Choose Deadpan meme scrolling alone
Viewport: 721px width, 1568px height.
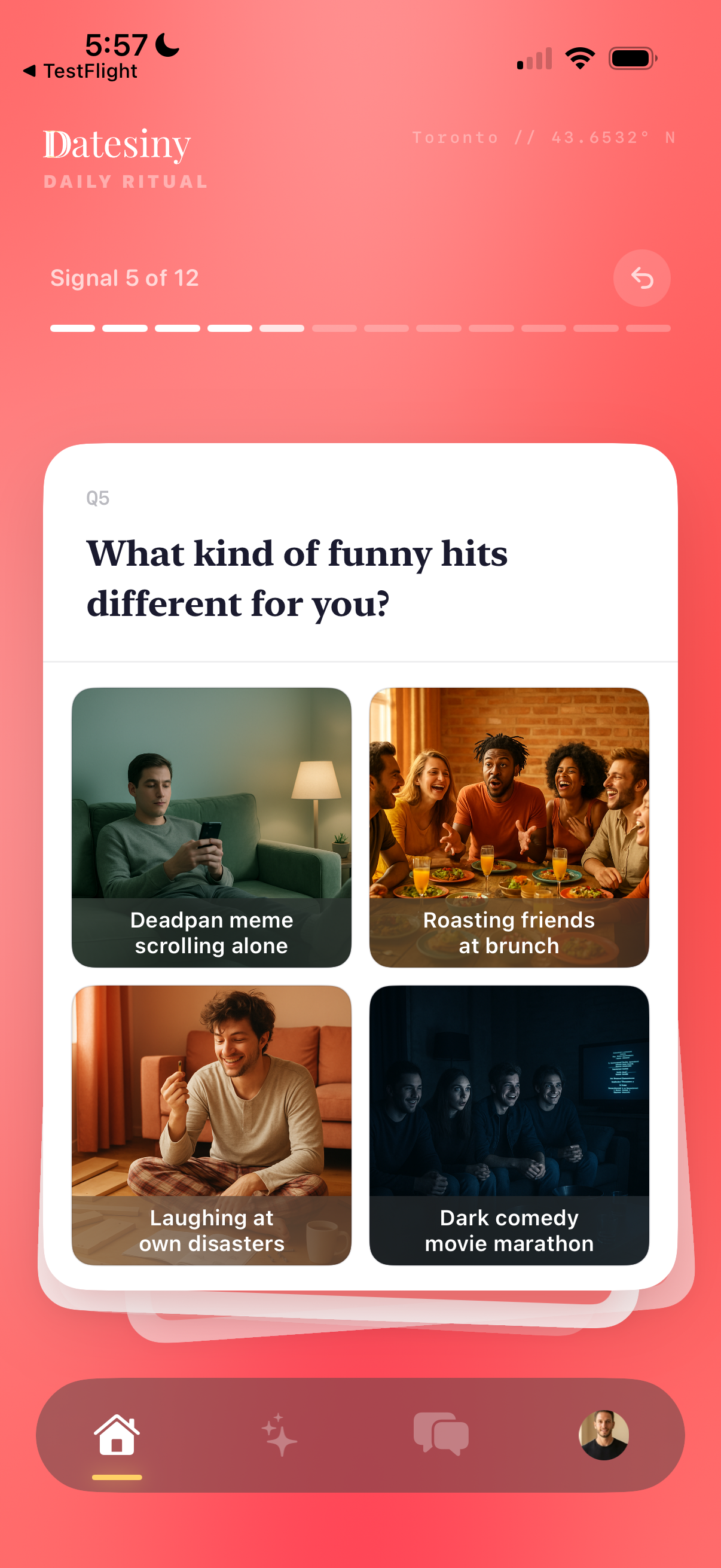tap(211, 826)
